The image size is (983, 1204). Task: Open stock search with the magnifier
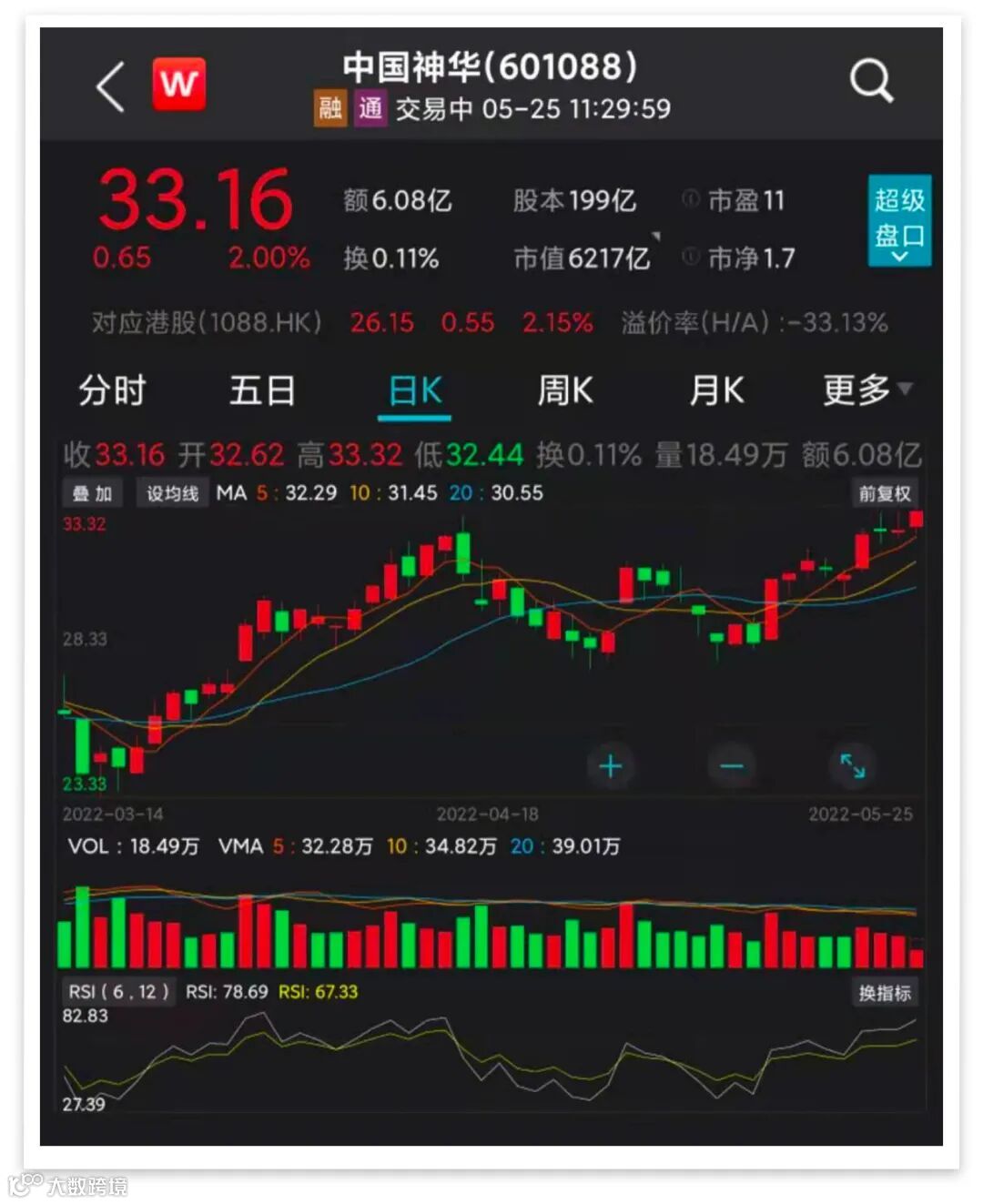tap(871, 81)
